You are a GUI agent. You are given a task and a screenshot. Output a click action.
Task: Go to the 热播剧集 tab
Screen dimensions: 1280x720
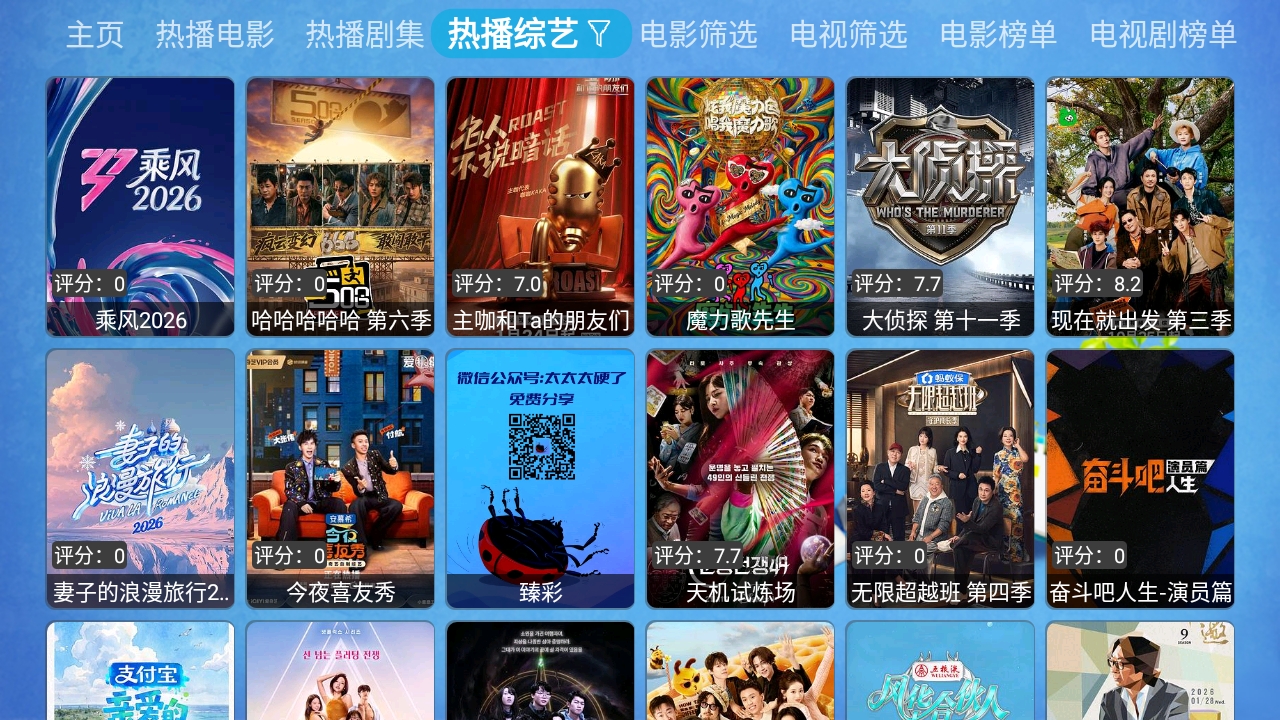pyautogui.click(x=365, y=35)
